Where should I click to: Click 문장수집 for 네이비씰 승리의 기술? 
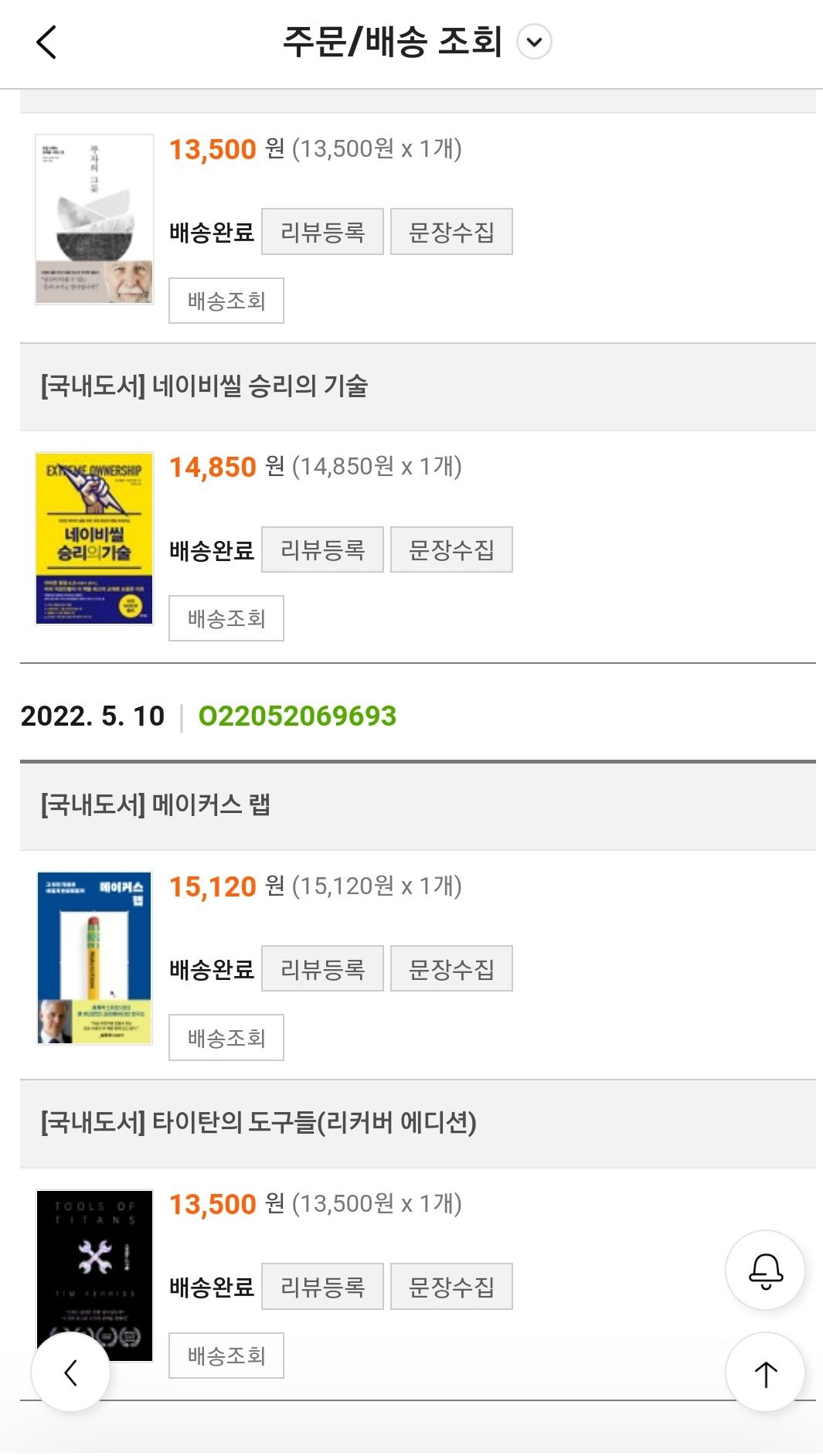(451, 549)
